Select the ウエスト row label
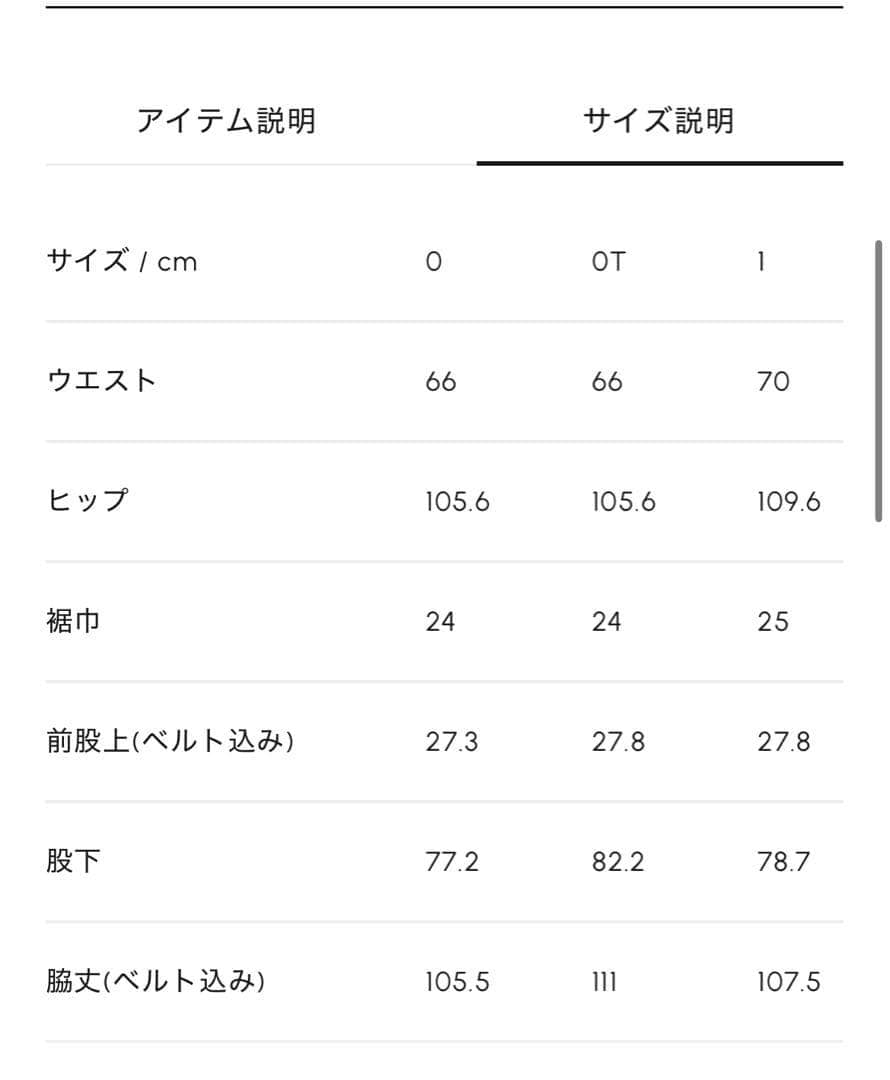The height and width of the screenshot is (1080, 890). 102,380
